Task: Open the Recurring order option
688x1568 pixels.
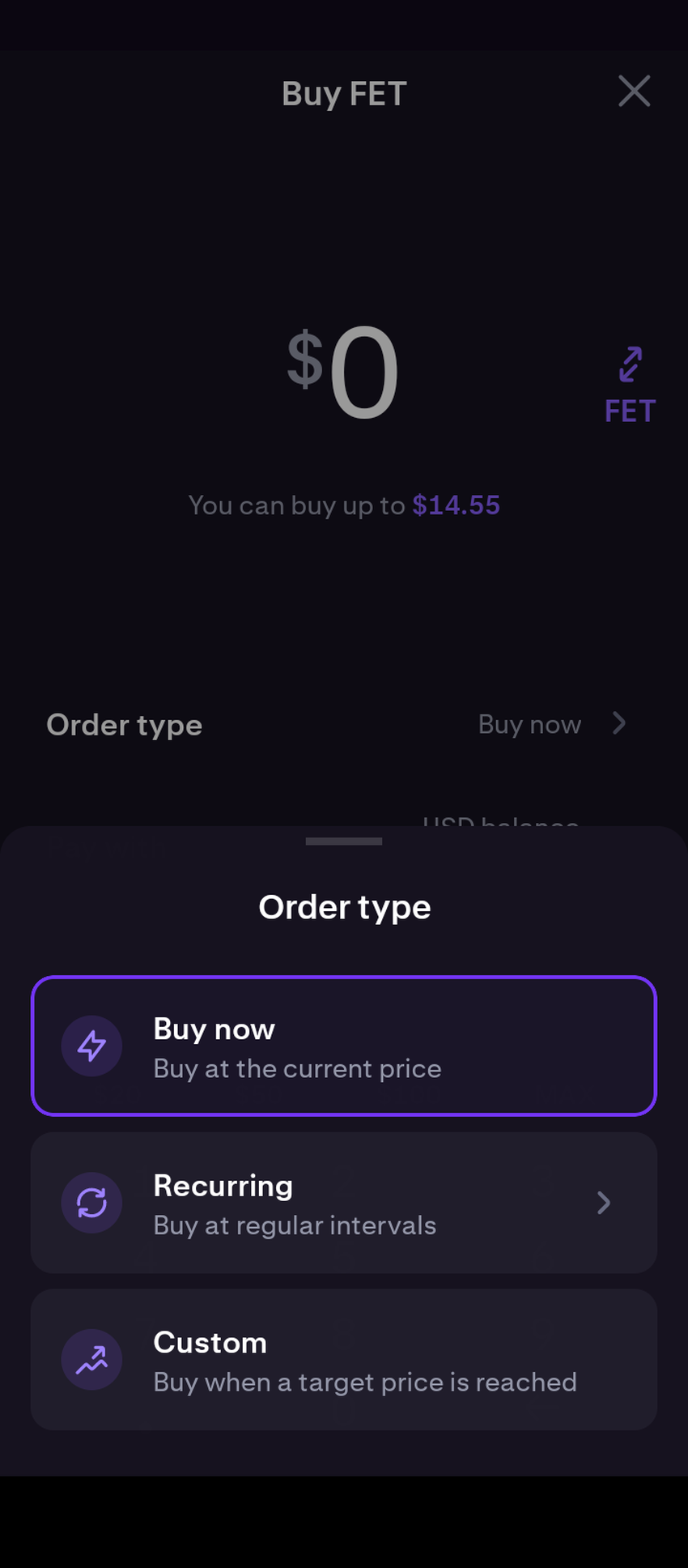Action: pyautogui.click(x=343, y=1203)
